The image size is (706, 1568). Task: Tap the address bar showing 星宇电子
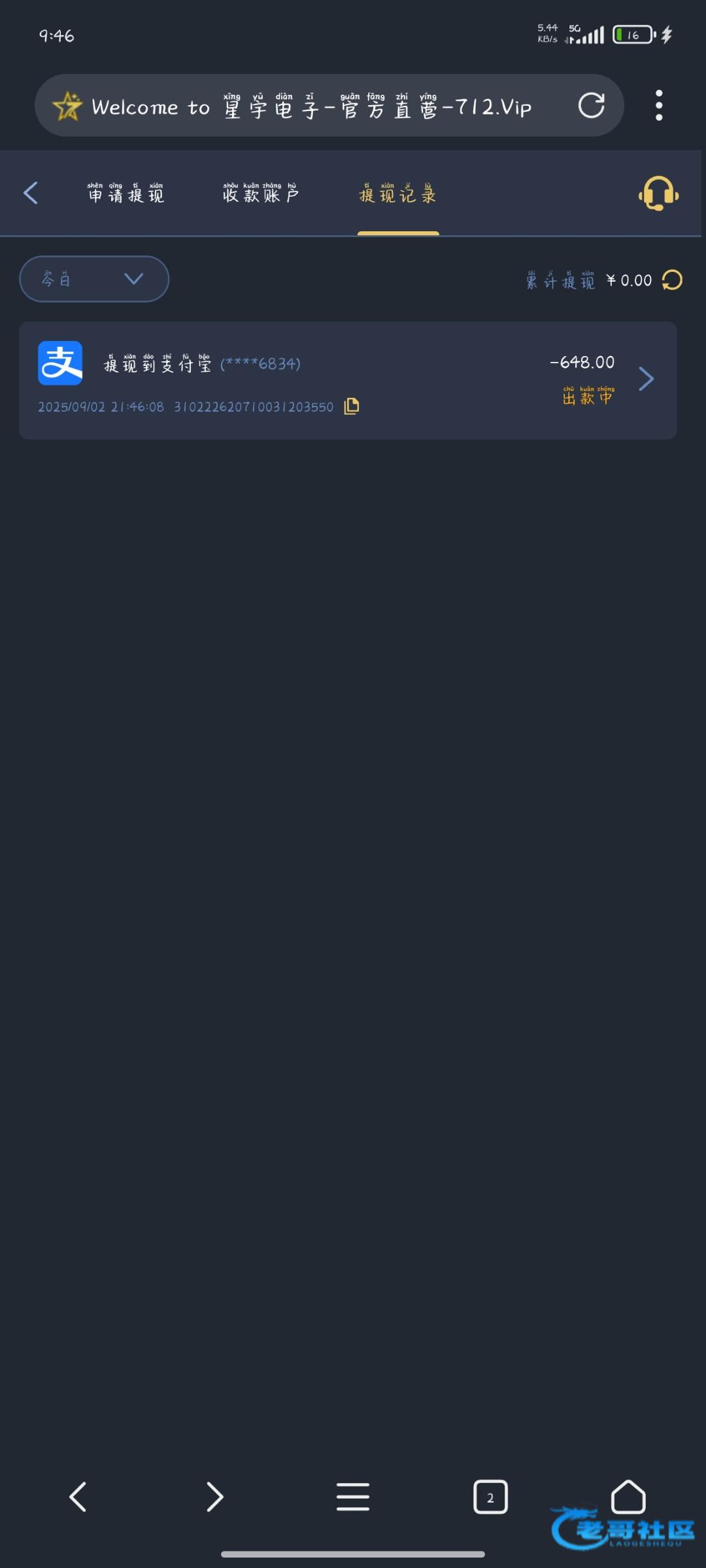coord(312,105)
